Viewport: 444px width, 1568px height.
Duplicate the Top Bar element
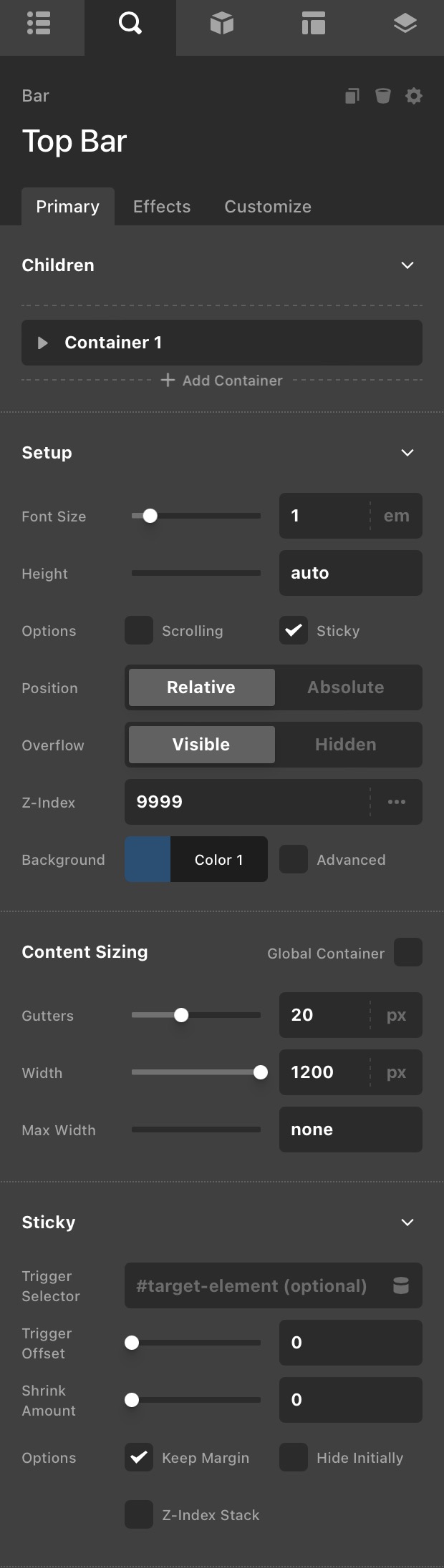[352, 96]
